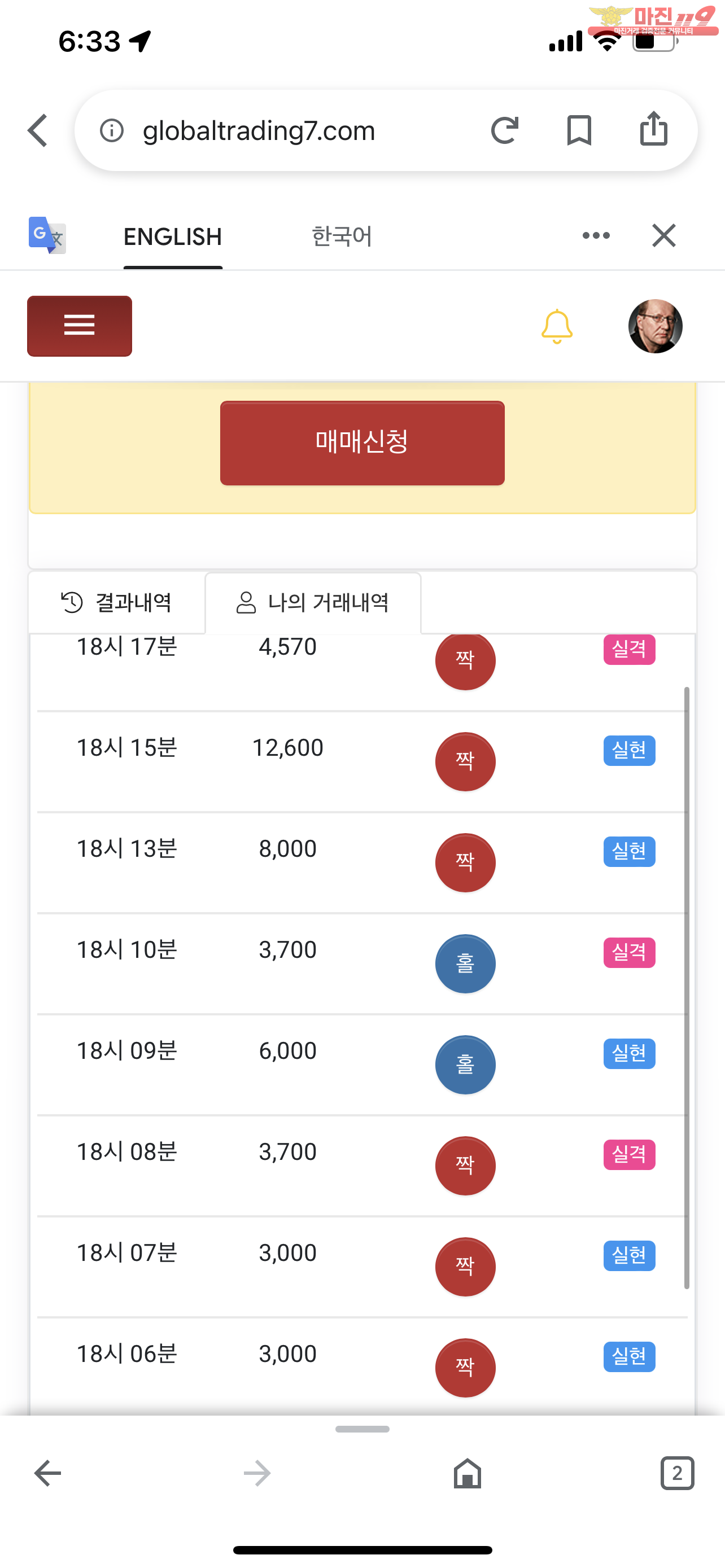The image size is (725, 1568).
Task: Switch to the 결과내역 tab
Action: (x=116, y=603)
